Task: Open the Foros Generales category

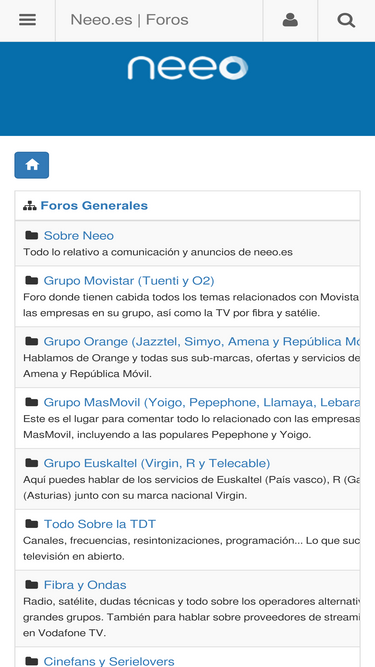Action: tap(94, 205)
